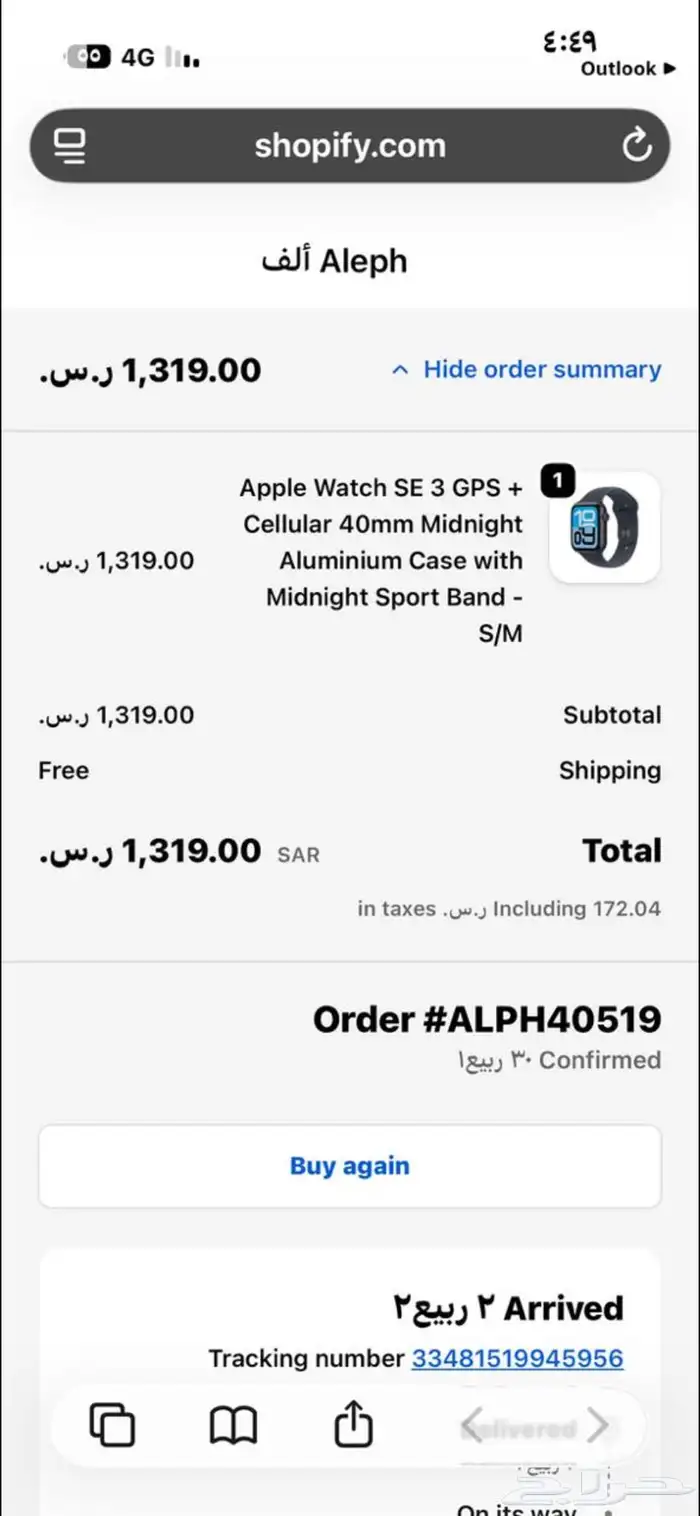Share this page

pyautogui.click(x=352, y=1424)
